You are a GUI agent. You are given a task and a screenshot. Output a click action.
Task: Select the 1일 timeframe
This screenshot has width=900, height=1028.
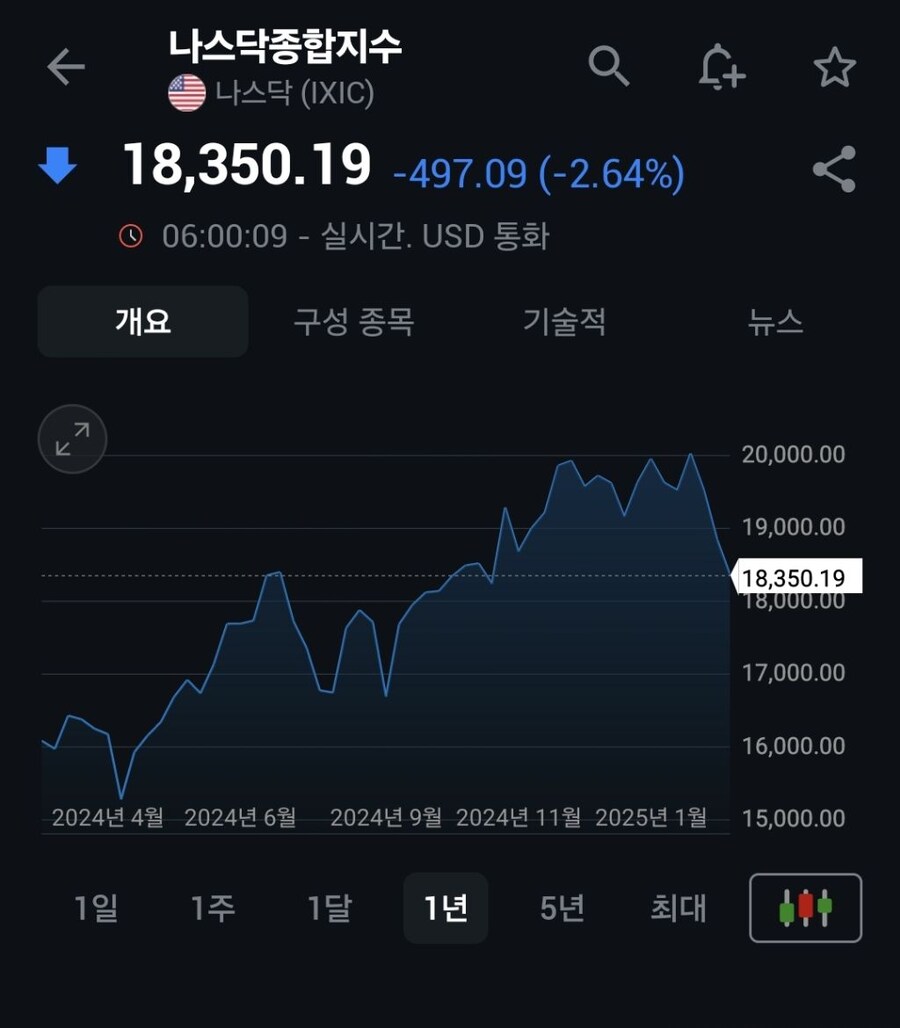(97, 908)
